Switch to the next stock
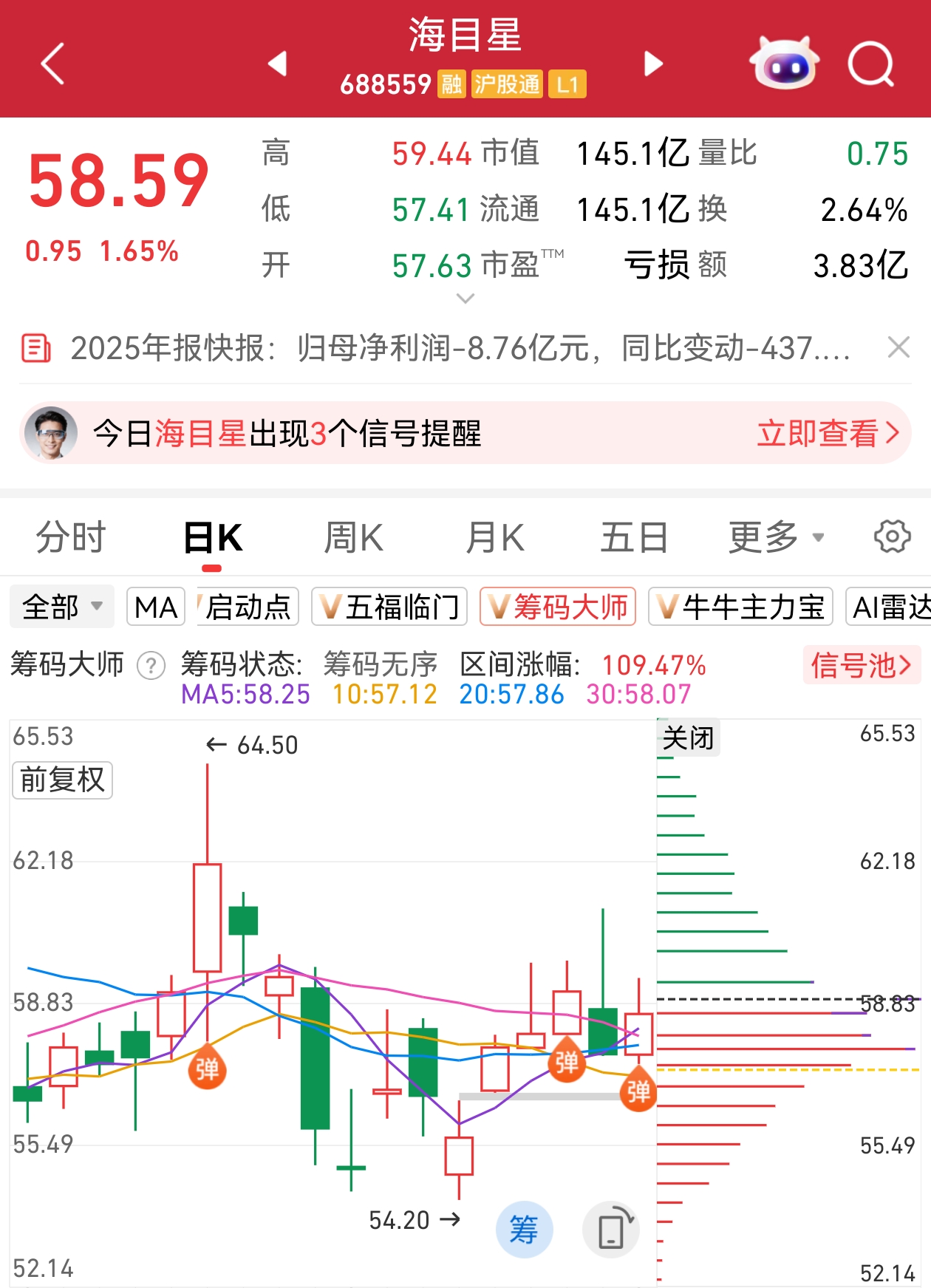931x1288 pixels. click(x=652, y=64)
